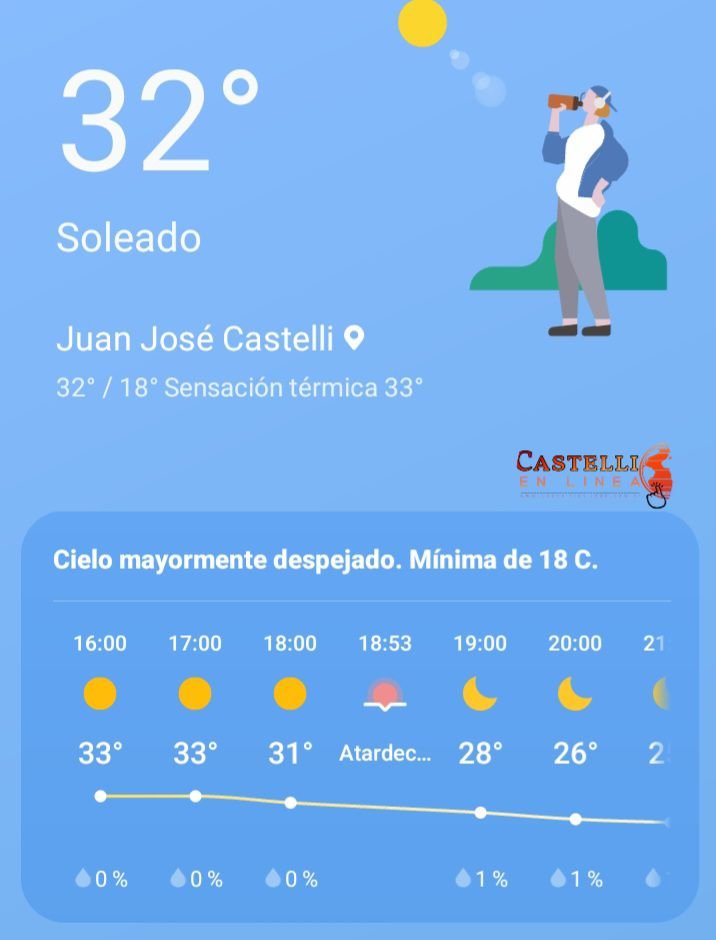
Task: Open location Juan José Castelli
Action: click(209, 339)
